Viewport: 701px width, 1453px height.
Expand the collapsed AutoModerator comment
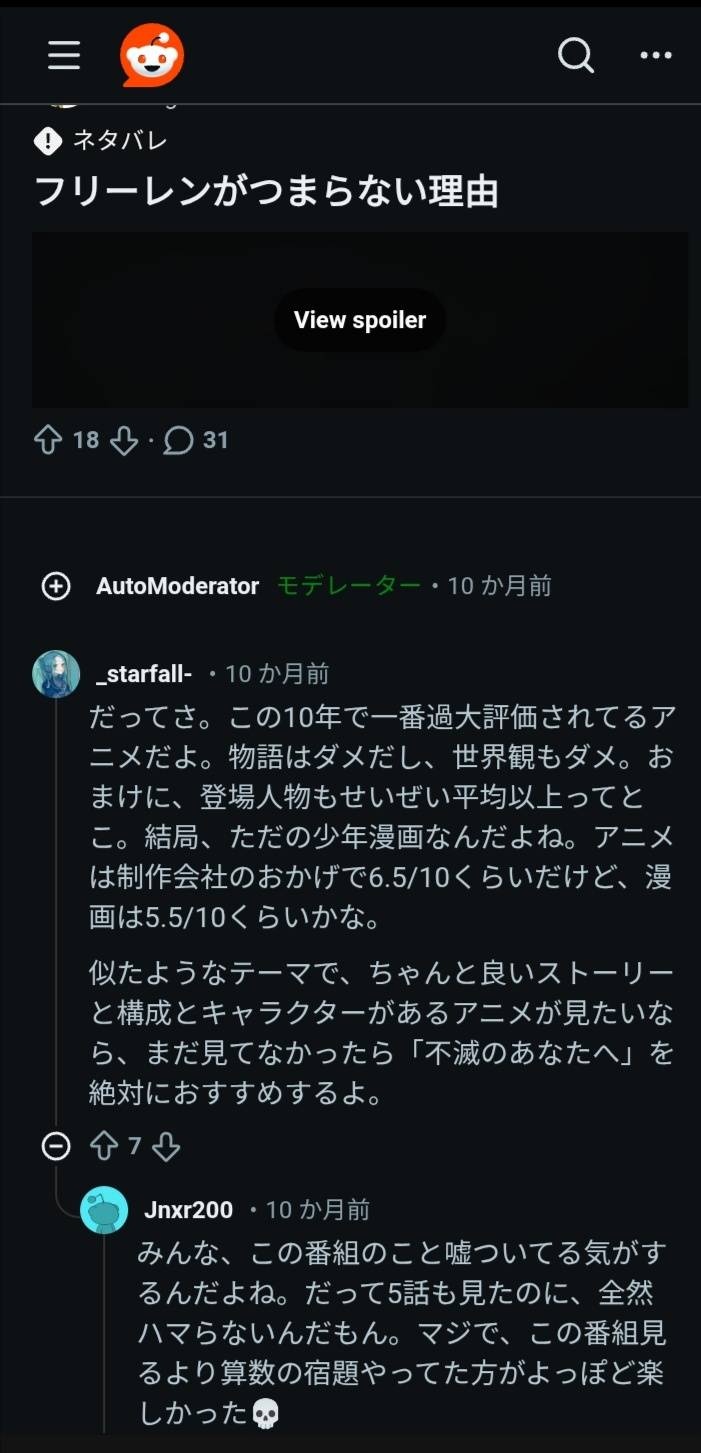56,586
